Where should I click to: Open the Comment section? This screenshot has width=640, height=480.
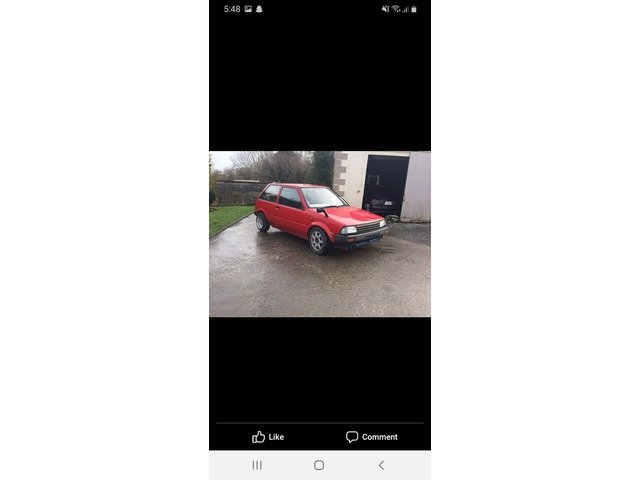tap(372, 437)
